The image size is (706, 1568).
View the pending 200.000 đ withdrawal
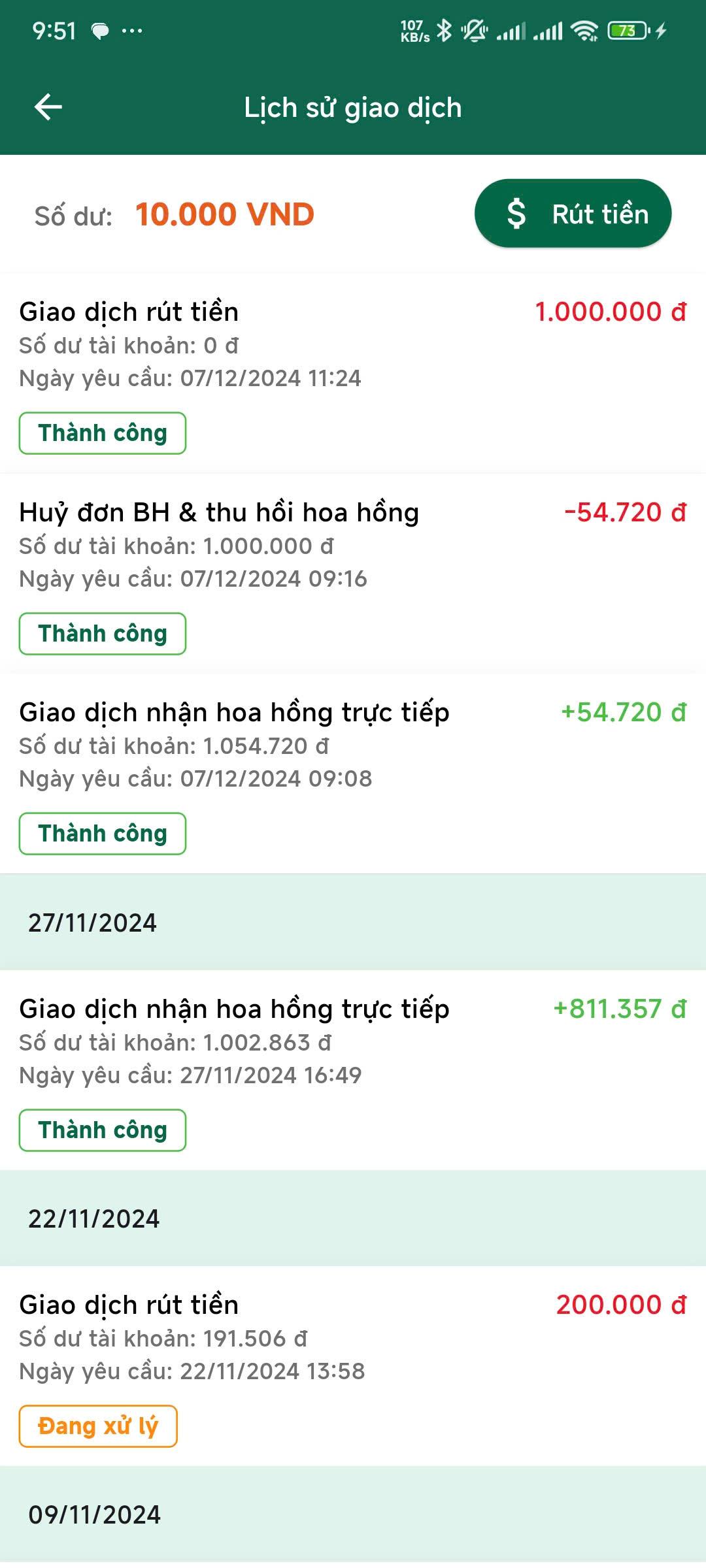pyautogui.click(x=353, y=1366)
